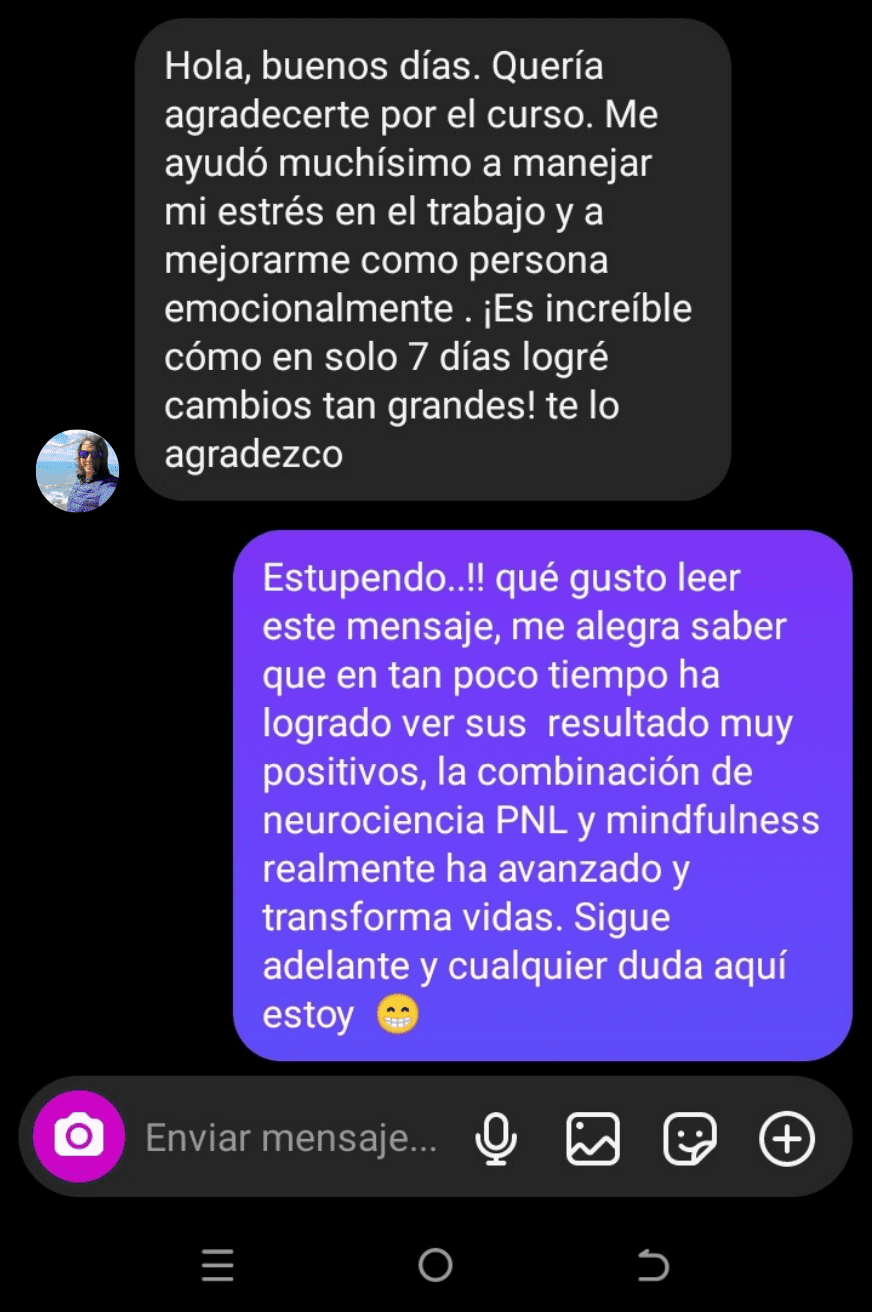Record a voice message with the microphone
Screen dimensions: 874x1312
(495, 1138)
